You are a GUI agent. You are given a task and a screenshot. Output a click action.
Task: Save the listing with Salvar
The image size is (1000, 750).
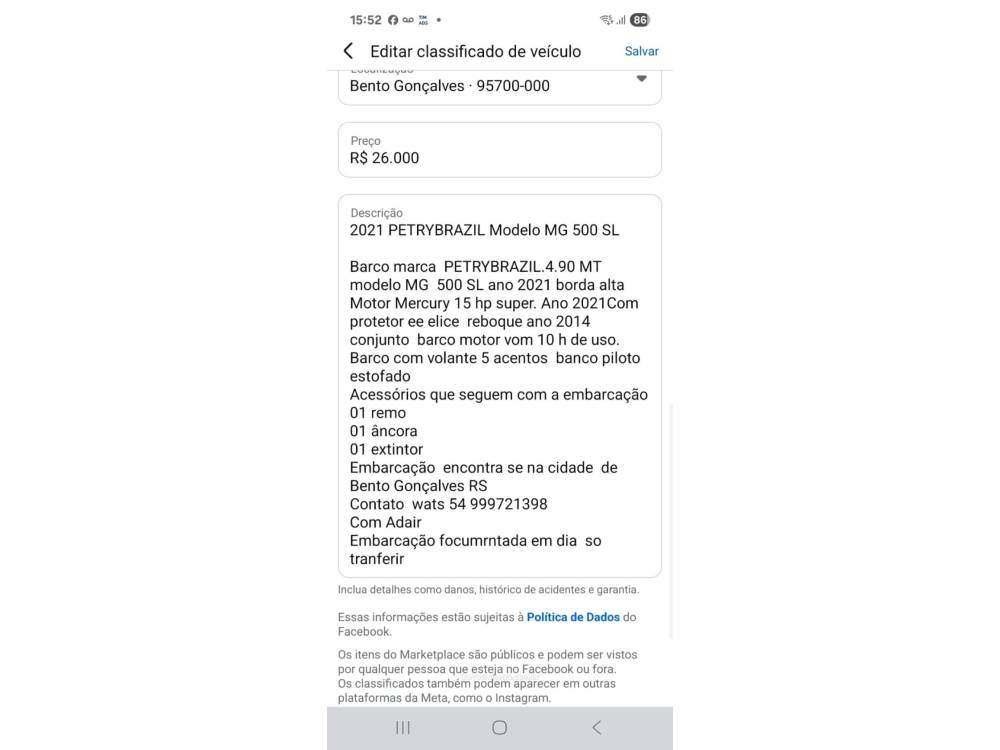click(x=641, y=51)
